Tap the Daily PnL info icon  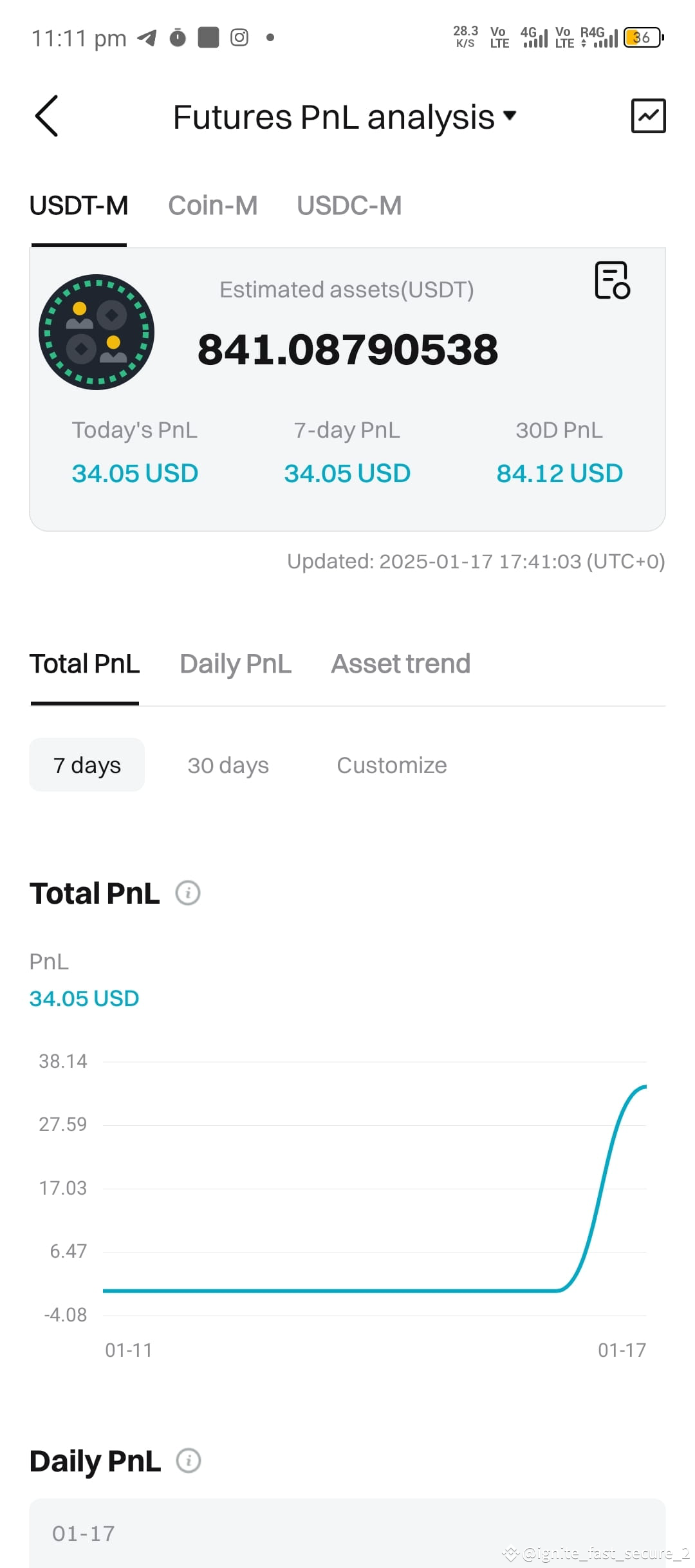[187, 1461]
